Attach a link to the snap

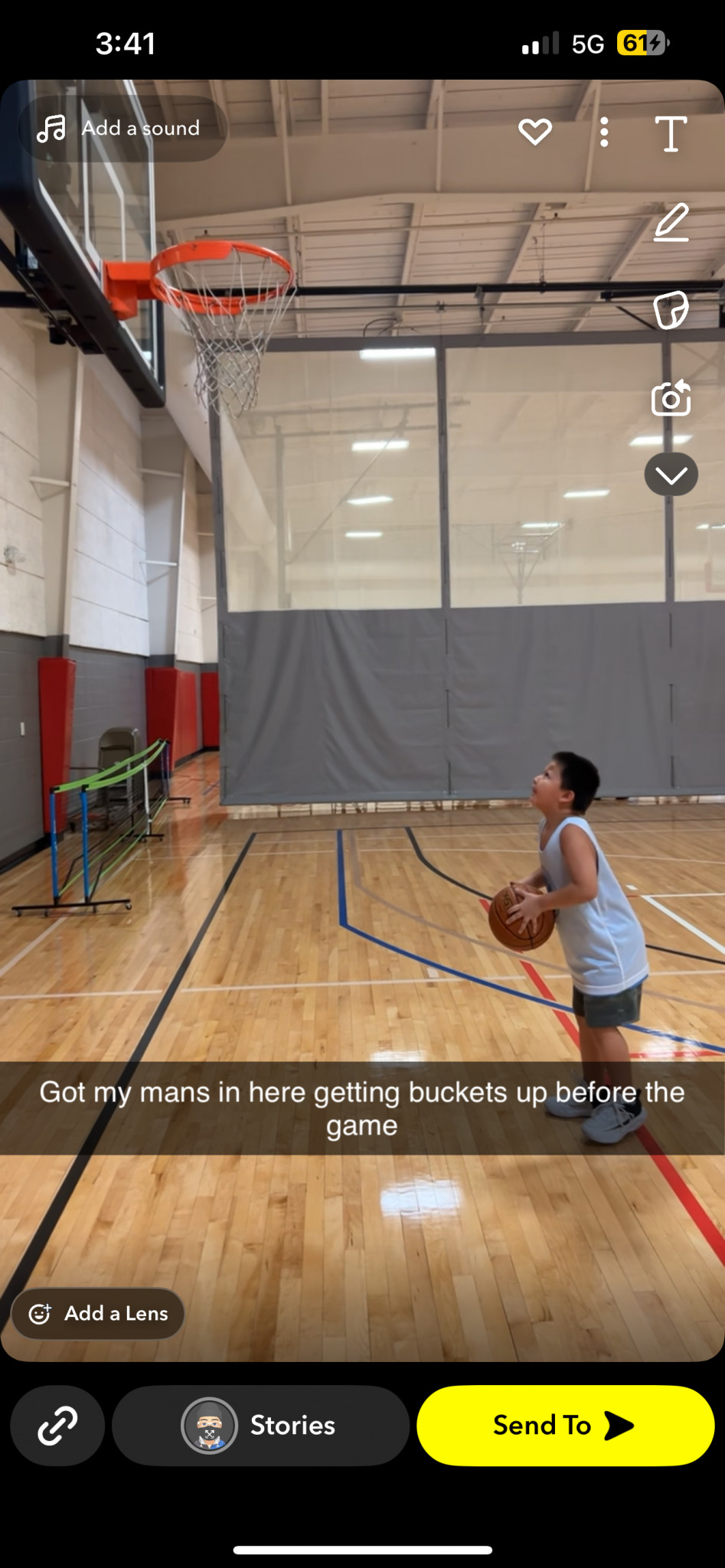coord(57,1426)
